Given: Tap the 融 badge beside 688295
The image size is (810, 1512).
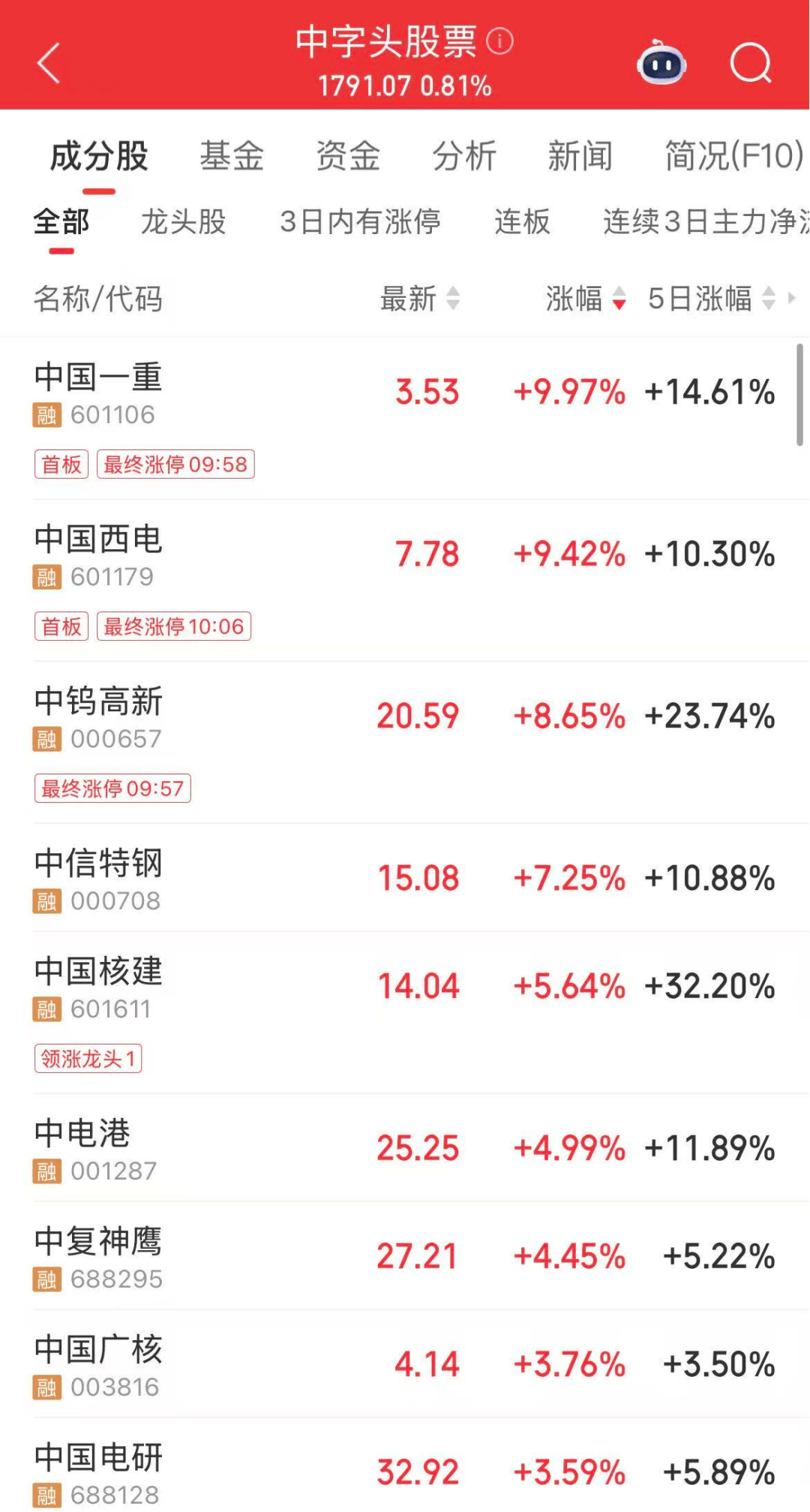Looking at the screenshot, I should (48, 1278).
